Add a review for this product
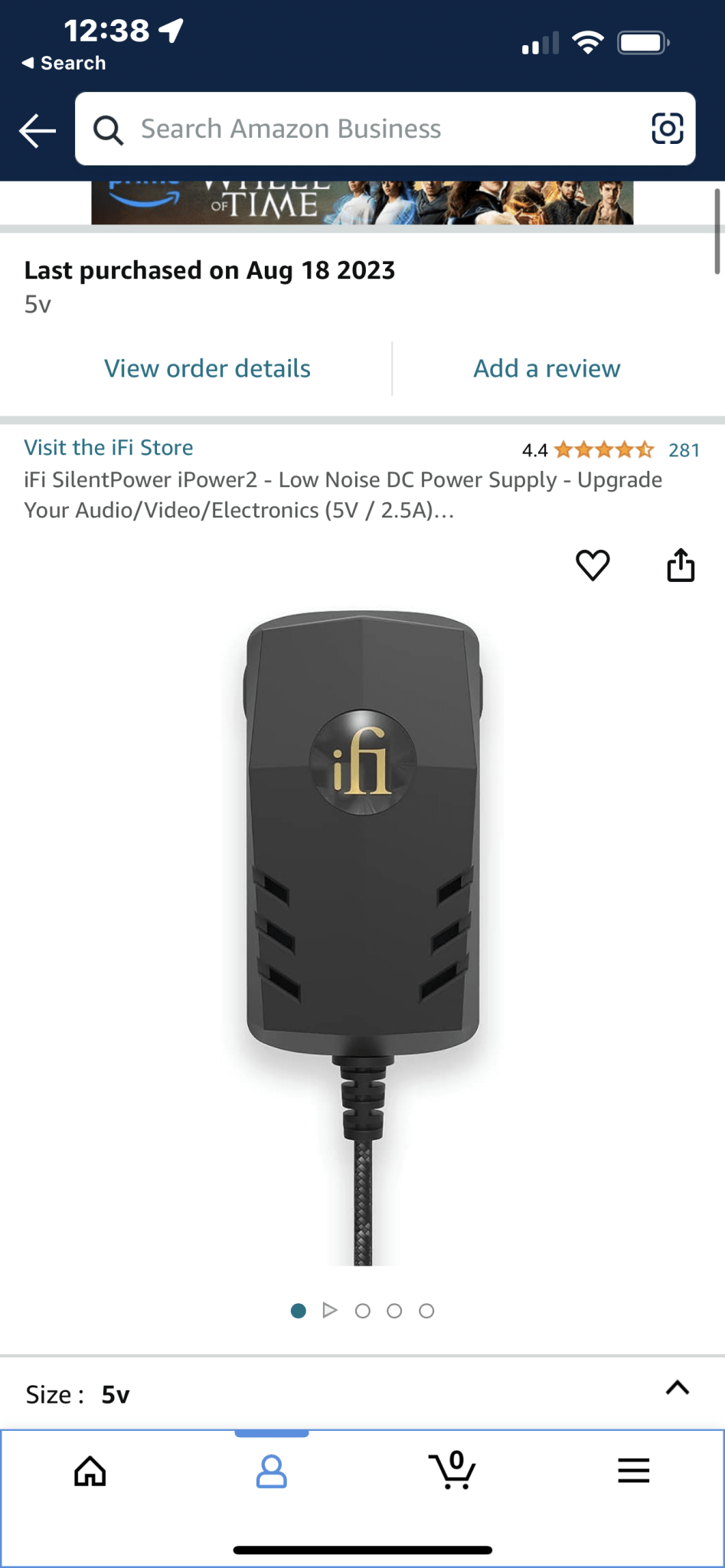The height and width of the screenshot is (1568, 725). [547, 368]
